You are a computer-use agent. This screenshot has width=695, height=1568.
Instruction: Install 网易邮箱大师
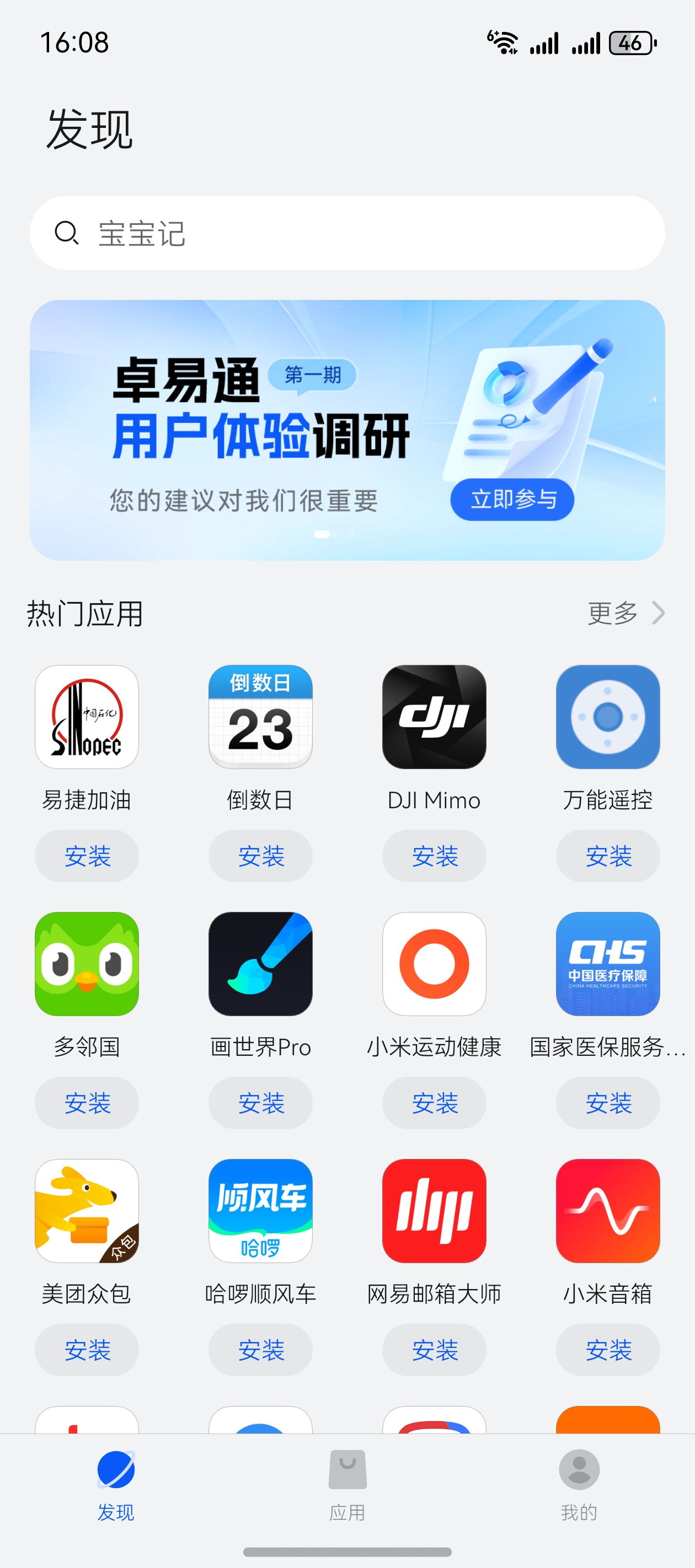434,1350
